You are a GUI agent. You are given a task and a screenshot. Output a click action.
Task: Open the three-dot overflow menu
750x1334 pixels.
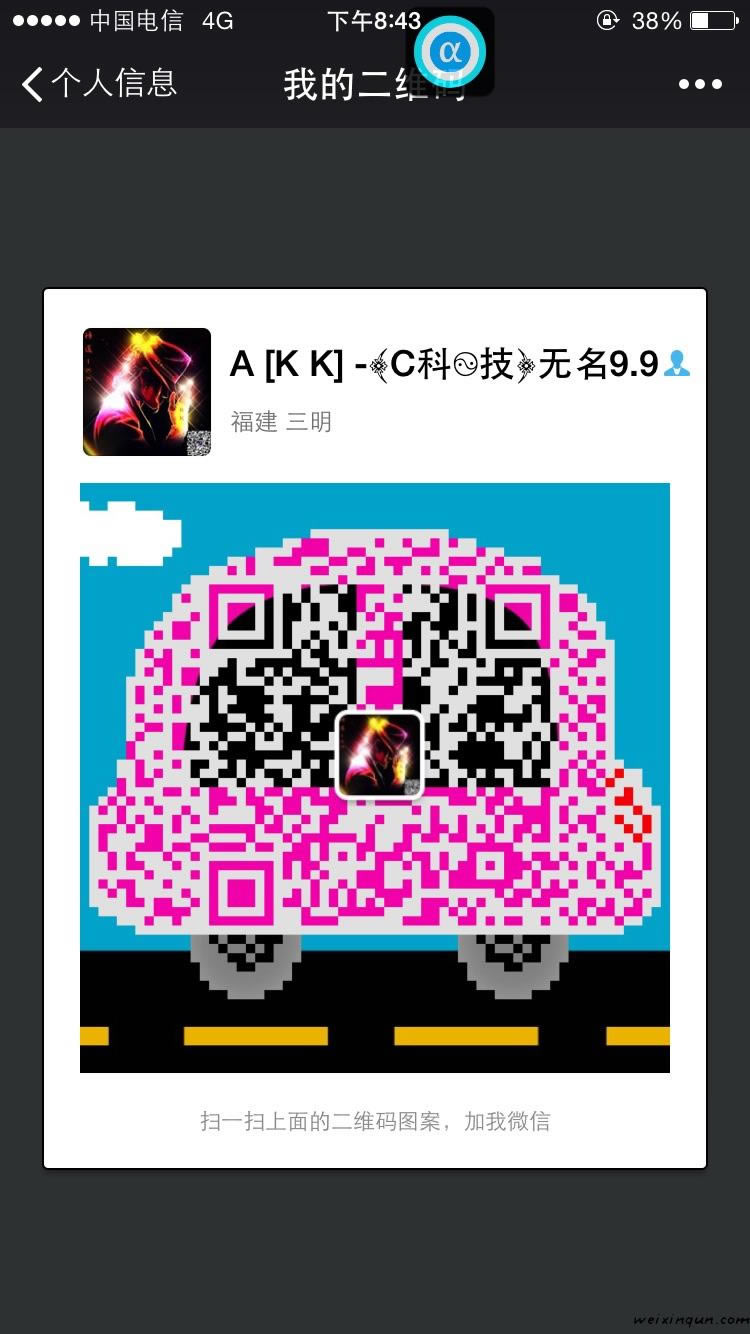[x=700, y=84]
